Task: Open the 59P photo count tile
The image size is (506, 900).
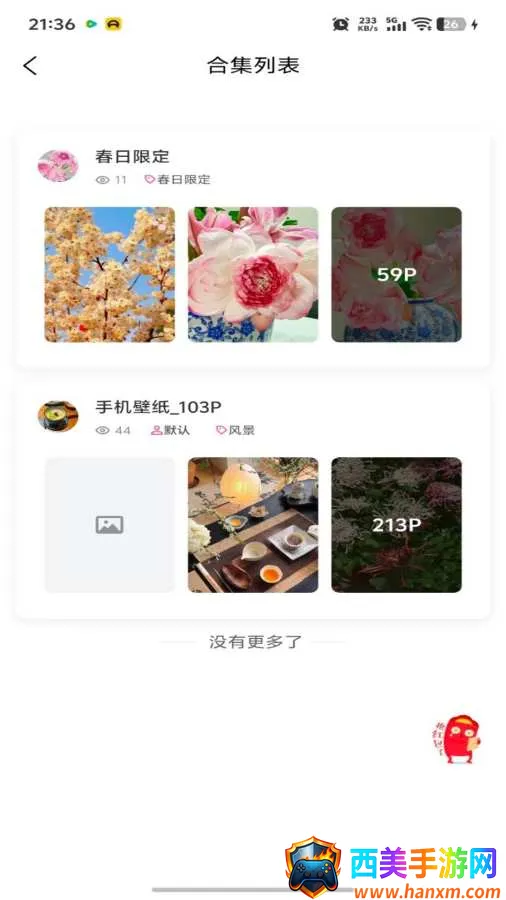Action: click(396, 274)
